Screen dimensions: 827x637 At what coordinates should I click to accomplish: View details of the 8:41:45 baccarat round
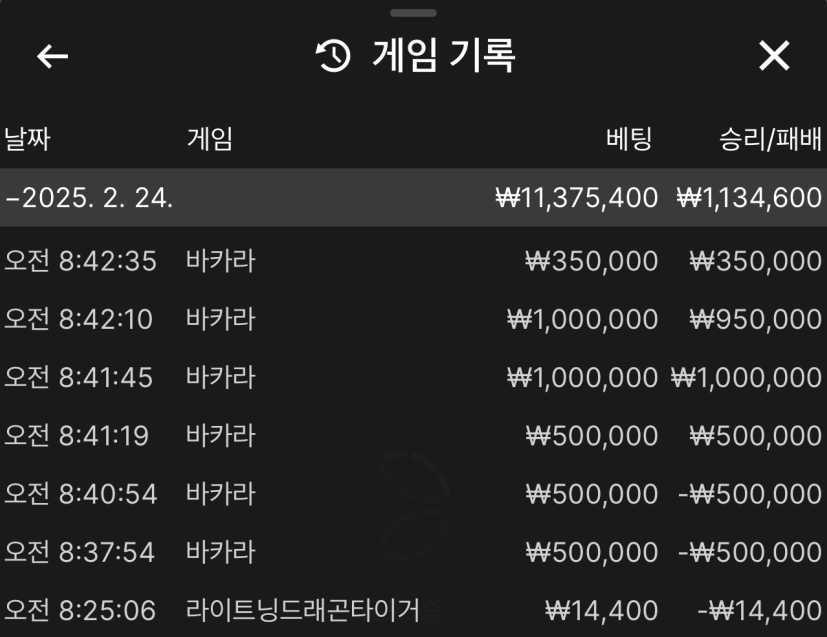point(413,378)
